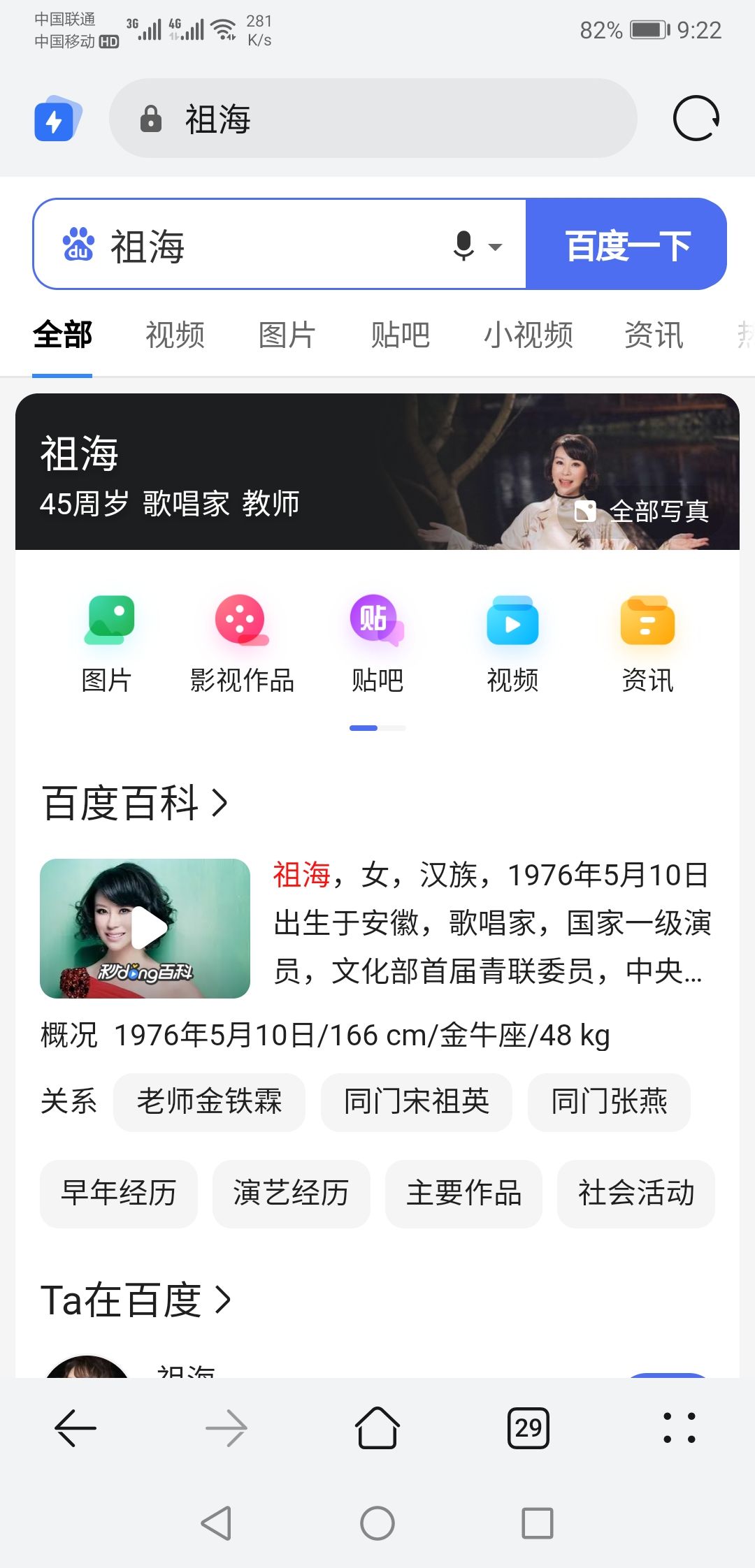The height and width of the screenshot is (1568, 755).
Task: Open the 主要作品 section chip
Action: click(463, 1193)
